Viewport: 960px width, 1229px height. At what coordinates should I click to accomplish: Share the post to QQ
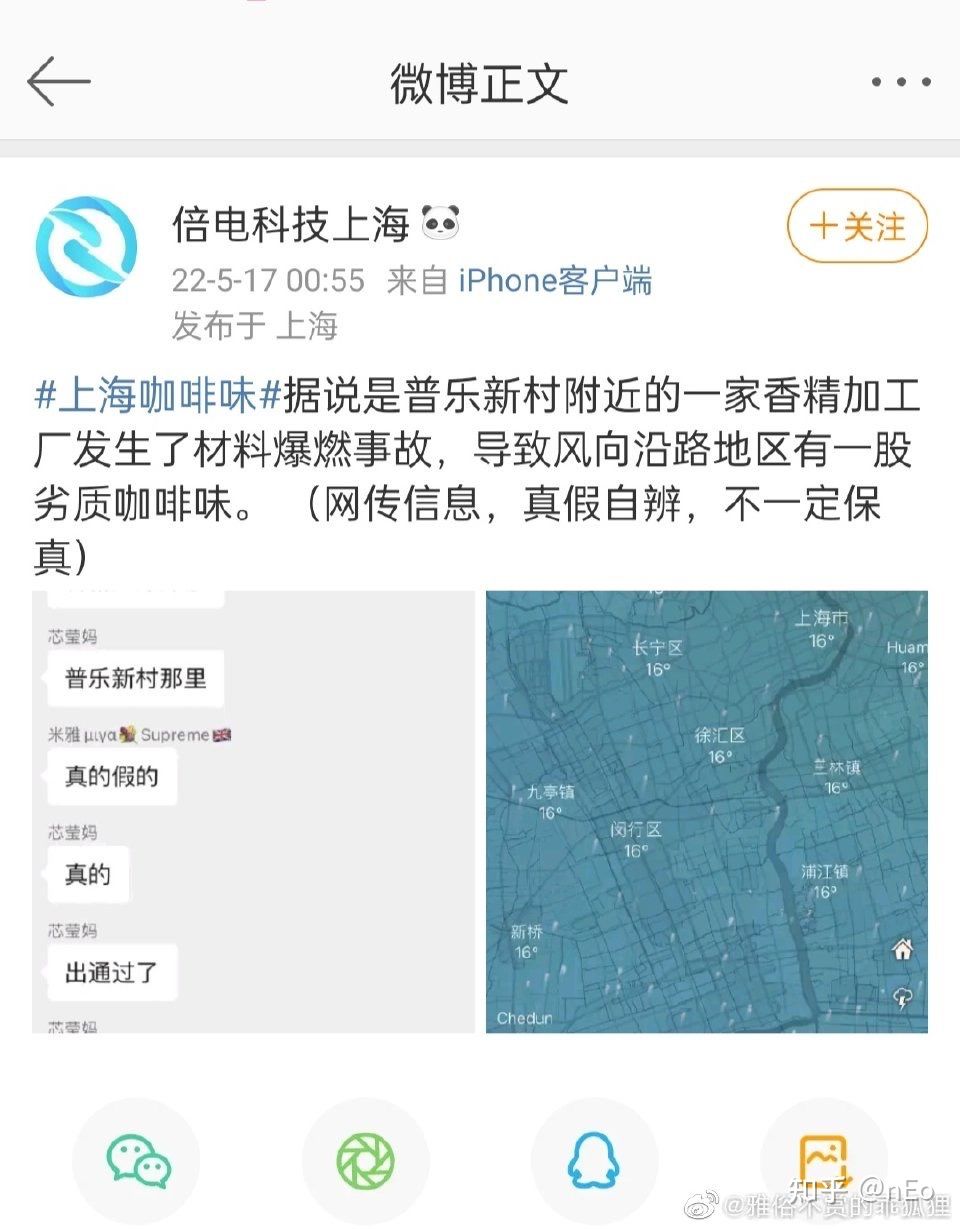[x=594, y=1160]
